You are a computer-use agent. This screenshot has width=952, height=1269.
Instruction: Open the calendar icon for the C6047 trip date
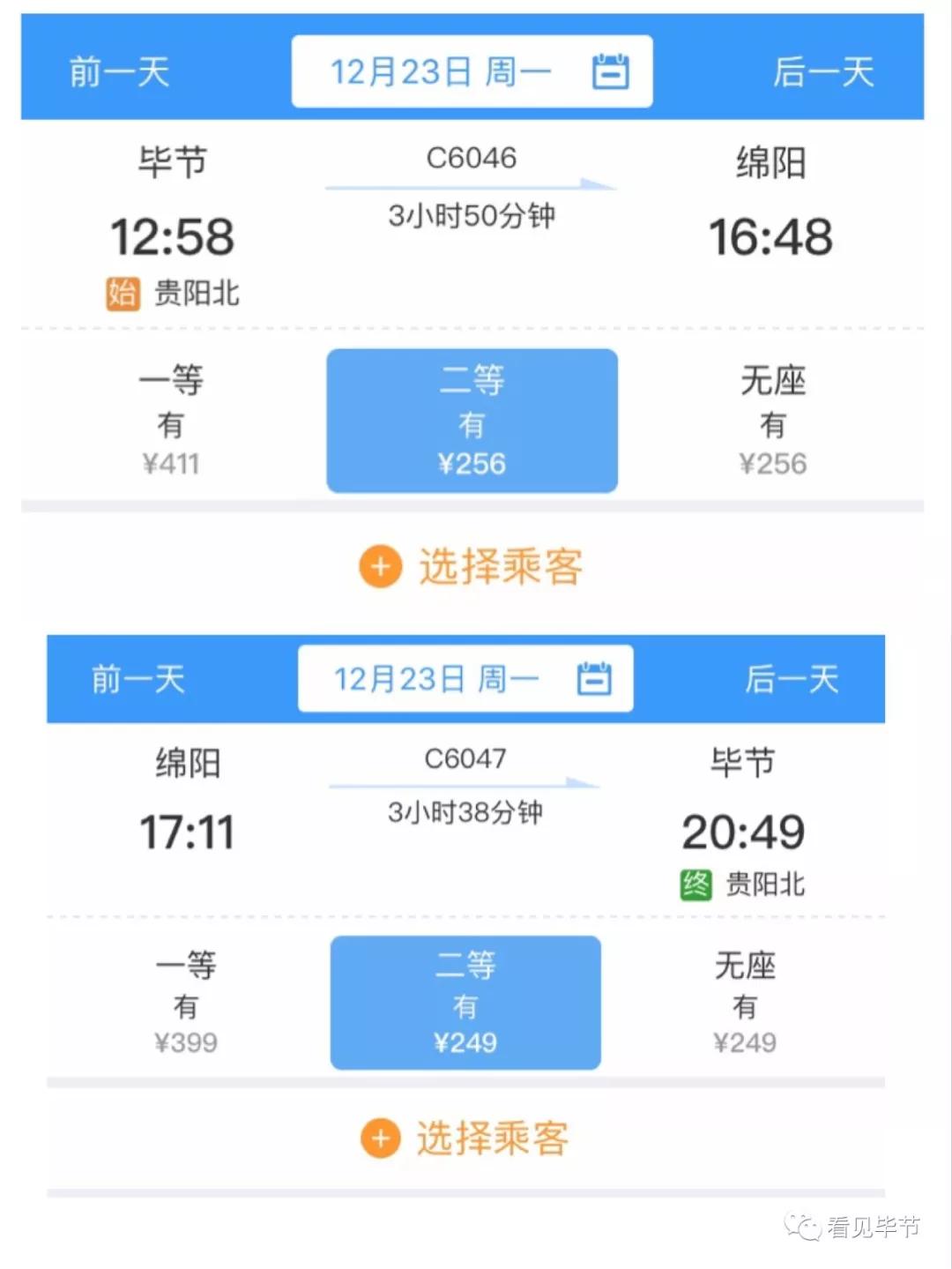pyautogui.click(x=596, y=678)
